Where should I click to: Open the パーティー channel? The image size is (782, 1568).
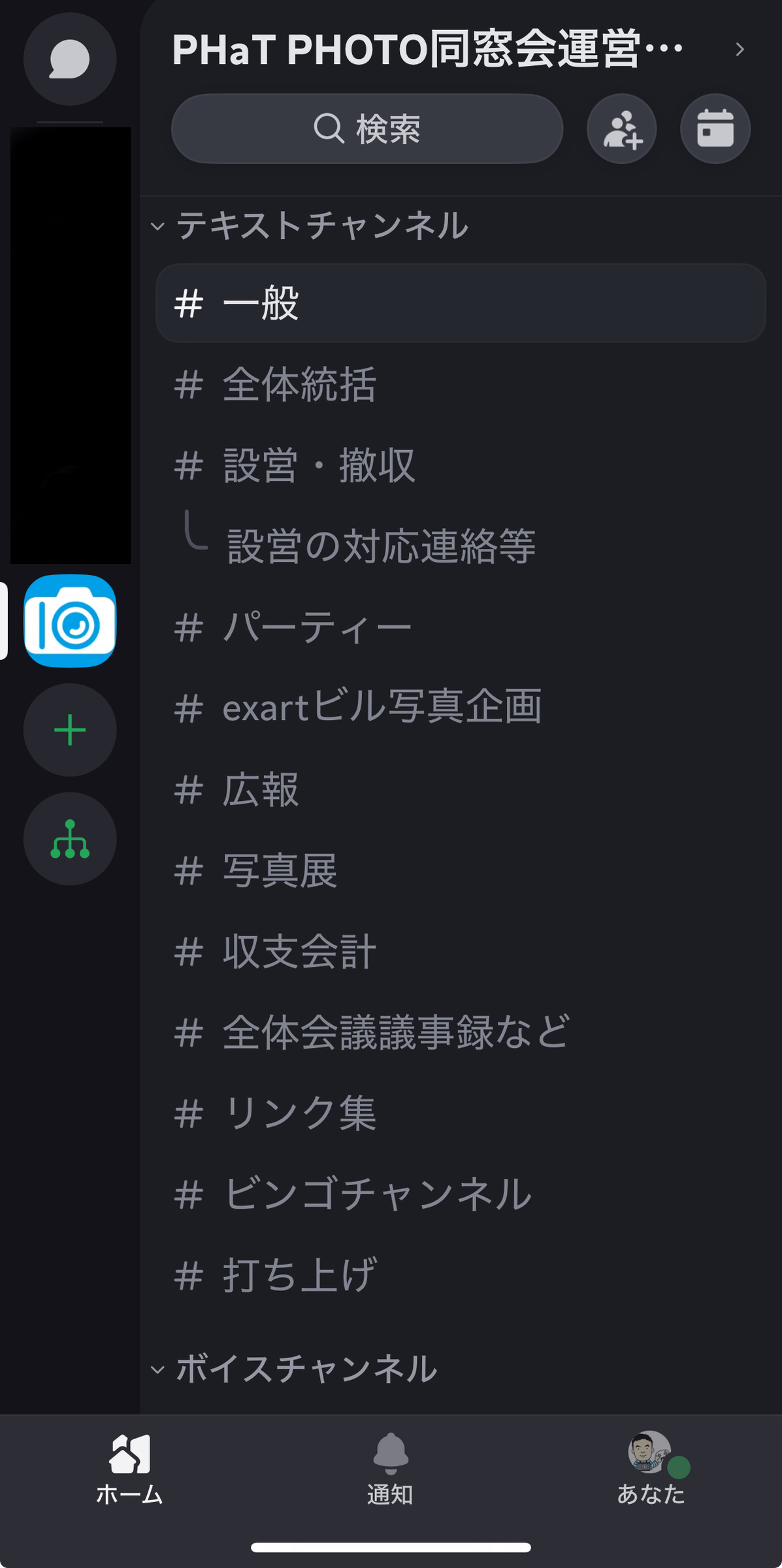click(461, 627)
